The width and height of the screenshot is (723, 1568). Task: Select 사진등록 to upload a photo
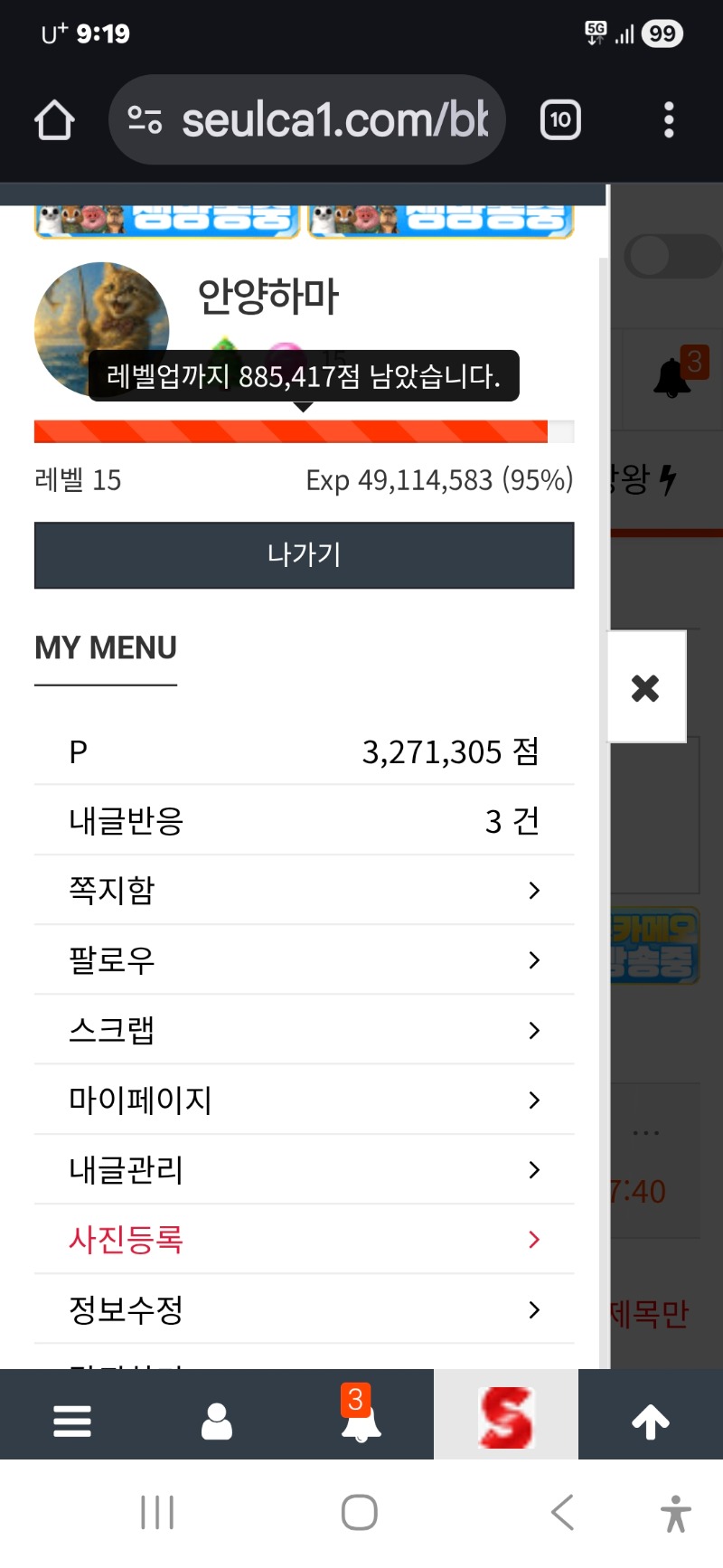[304, 1240]
